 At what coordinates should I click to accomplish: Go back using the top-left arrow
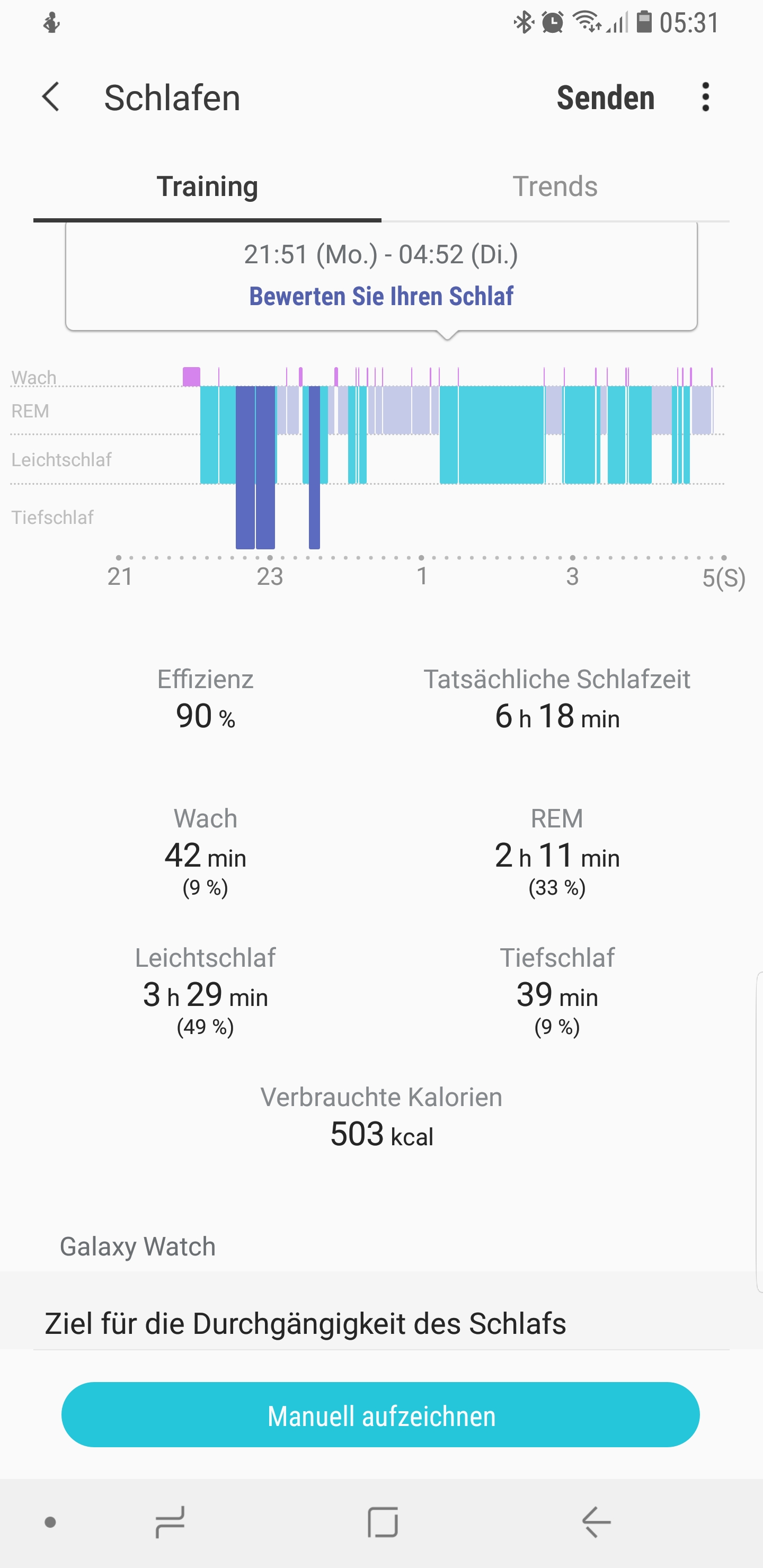[51, 97]
